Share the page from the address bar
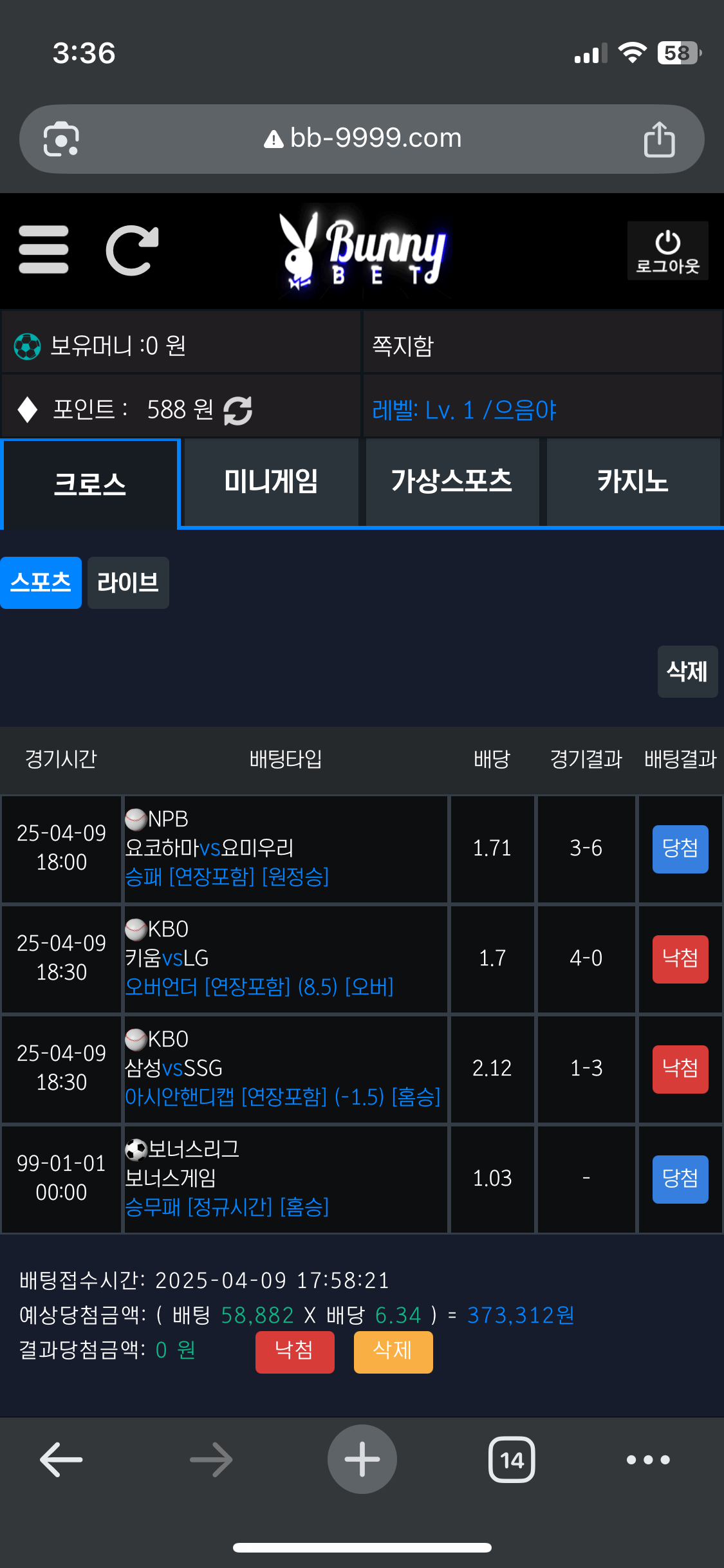 (659, 139)
